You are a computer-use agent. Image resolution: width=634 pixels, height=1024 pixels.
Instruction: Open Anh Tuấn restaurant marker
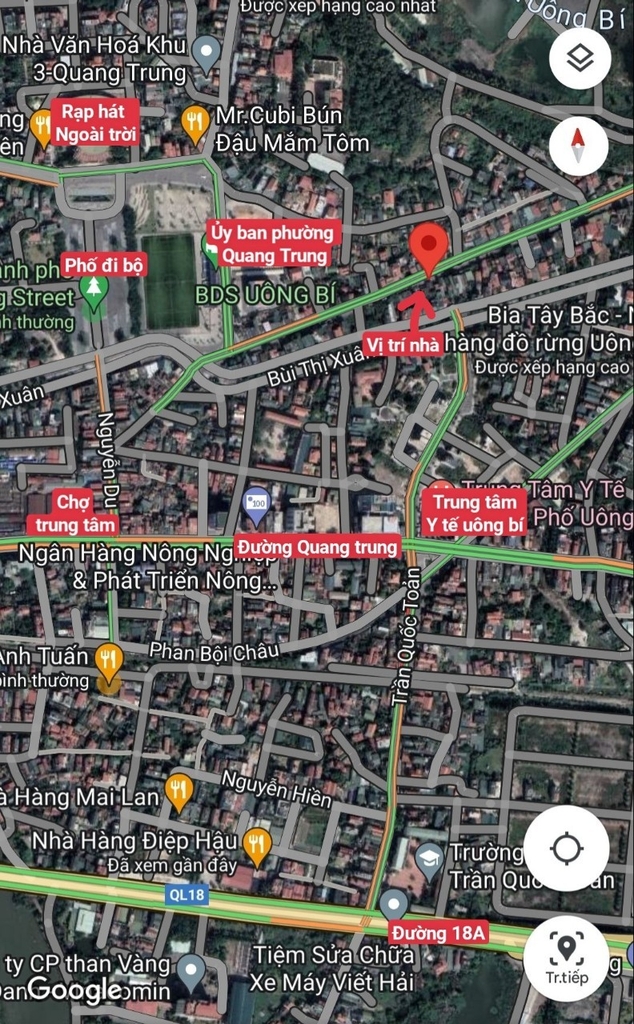pyautogui.click(x=109, y=662)
